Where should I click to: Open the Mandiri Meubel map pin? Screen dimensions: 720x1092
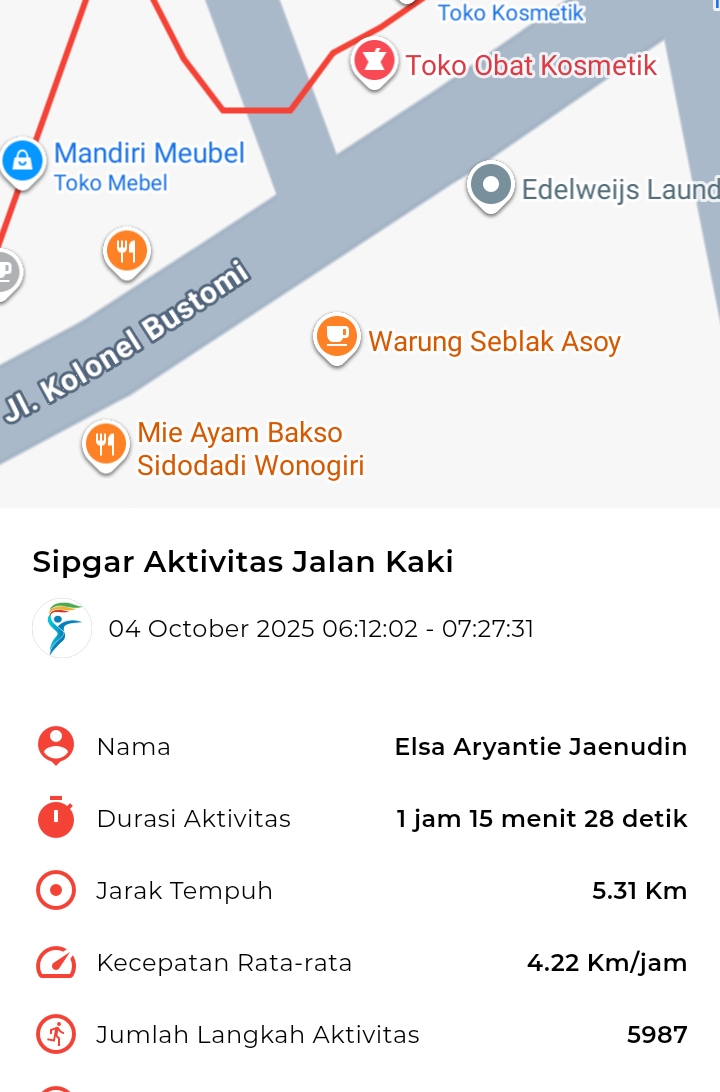click(x=22, y=160)
